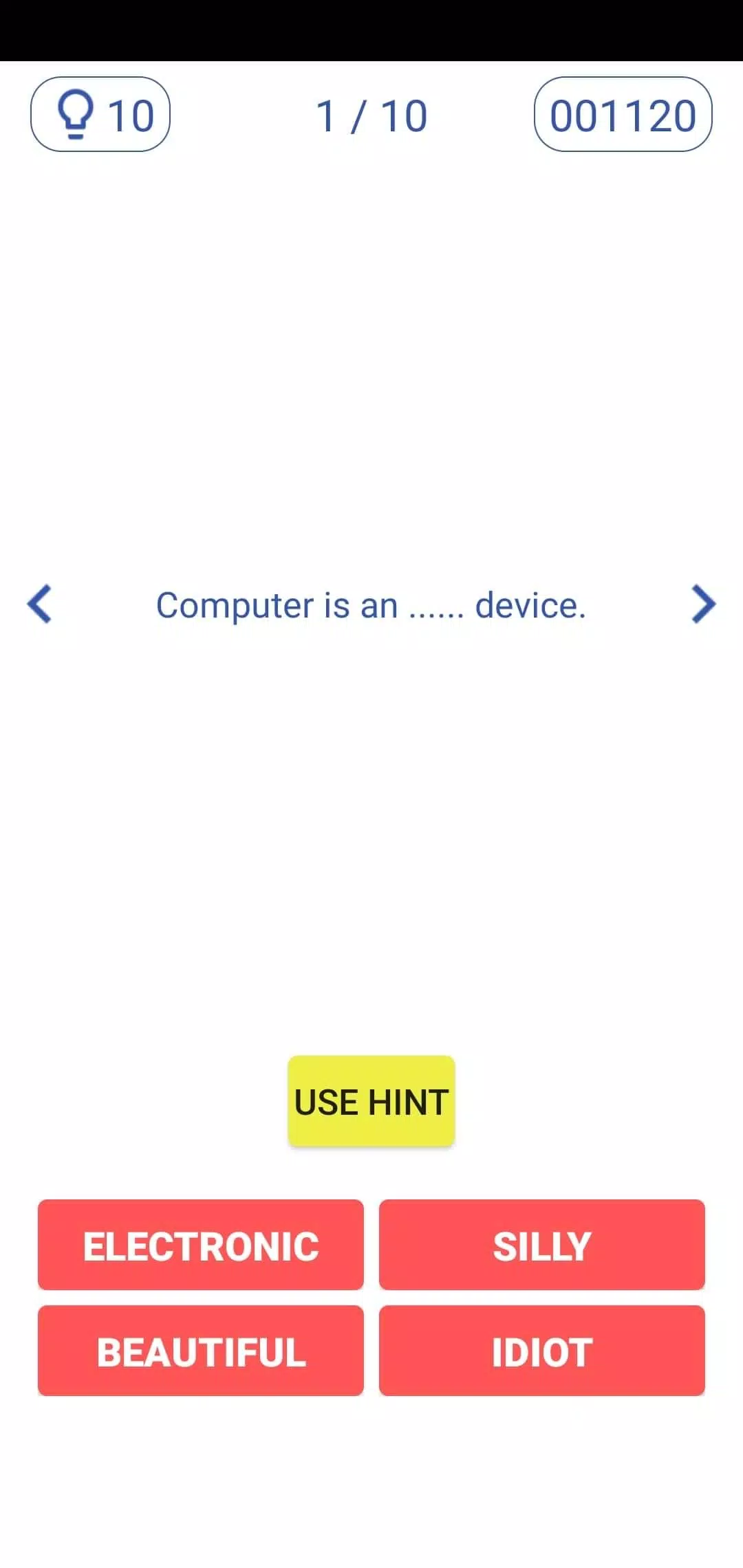Screen dimensions: 743x1568
Task: Open the lightbulb hints counter
Action: 100,115
